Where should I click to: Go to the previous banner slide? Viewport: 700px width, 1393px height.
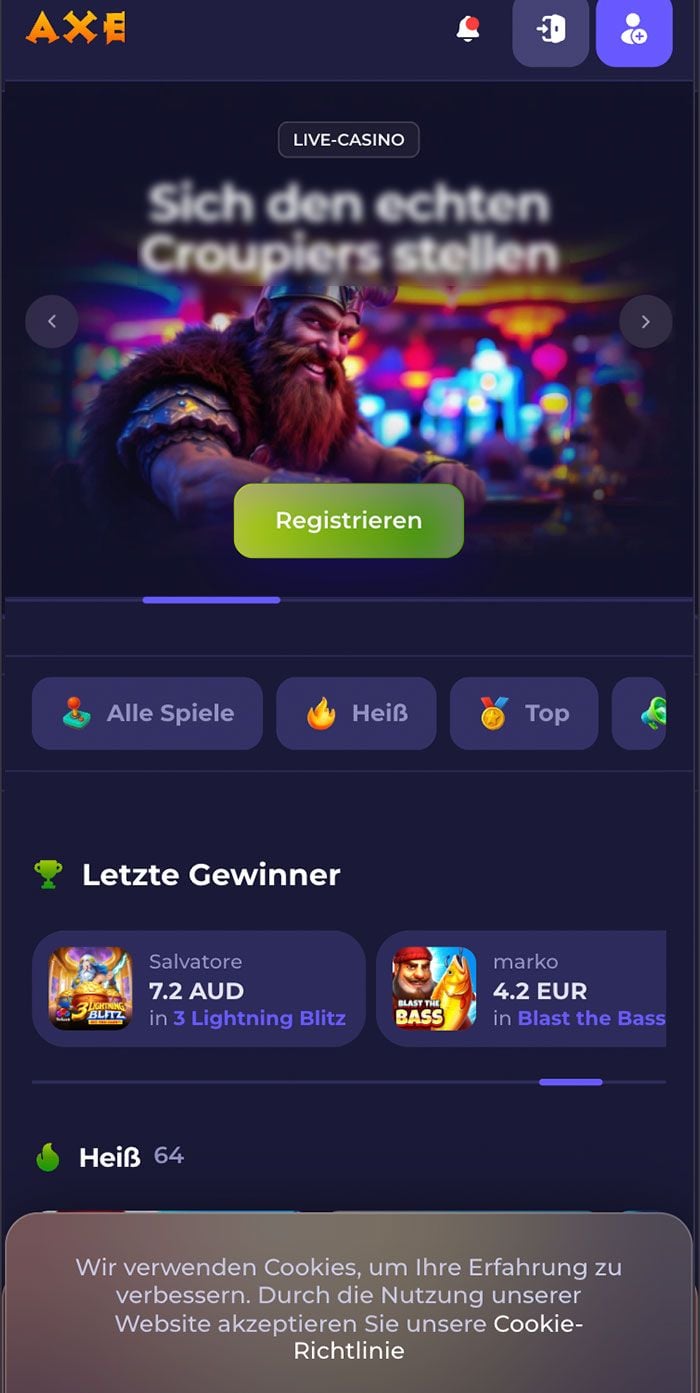coord(52,322)
